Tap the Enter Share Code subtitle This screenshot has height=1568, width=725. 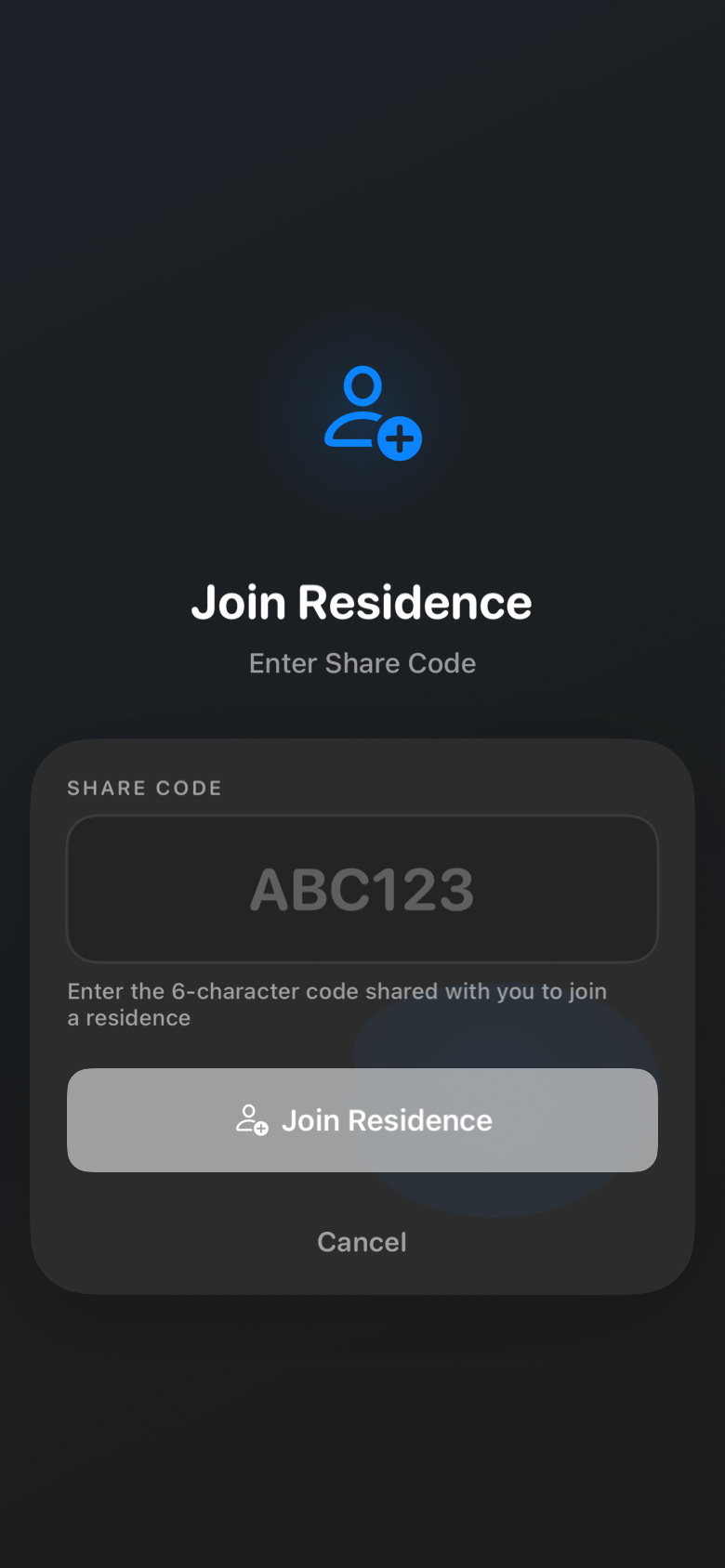[362, 662]
